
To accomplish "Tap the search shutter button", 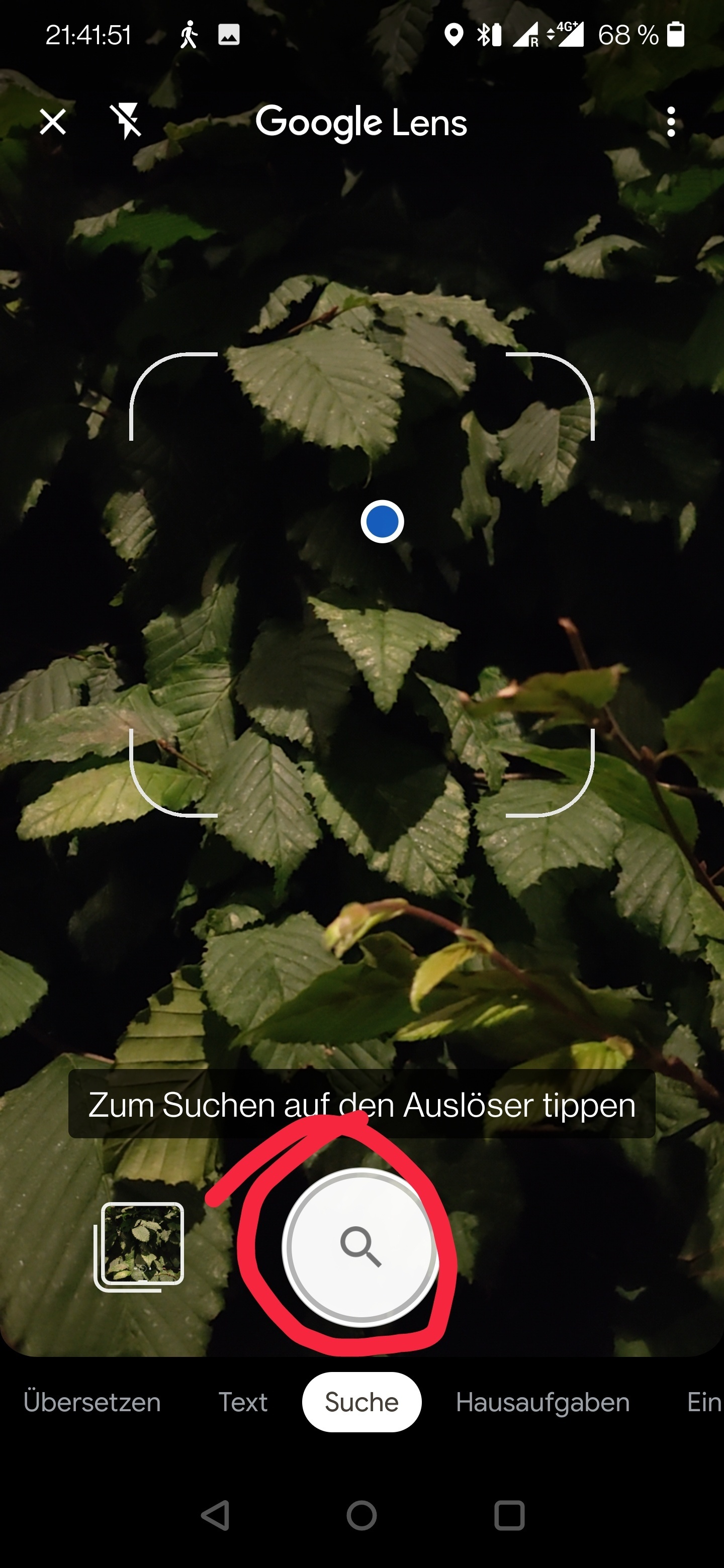I will click(360, 1247).
